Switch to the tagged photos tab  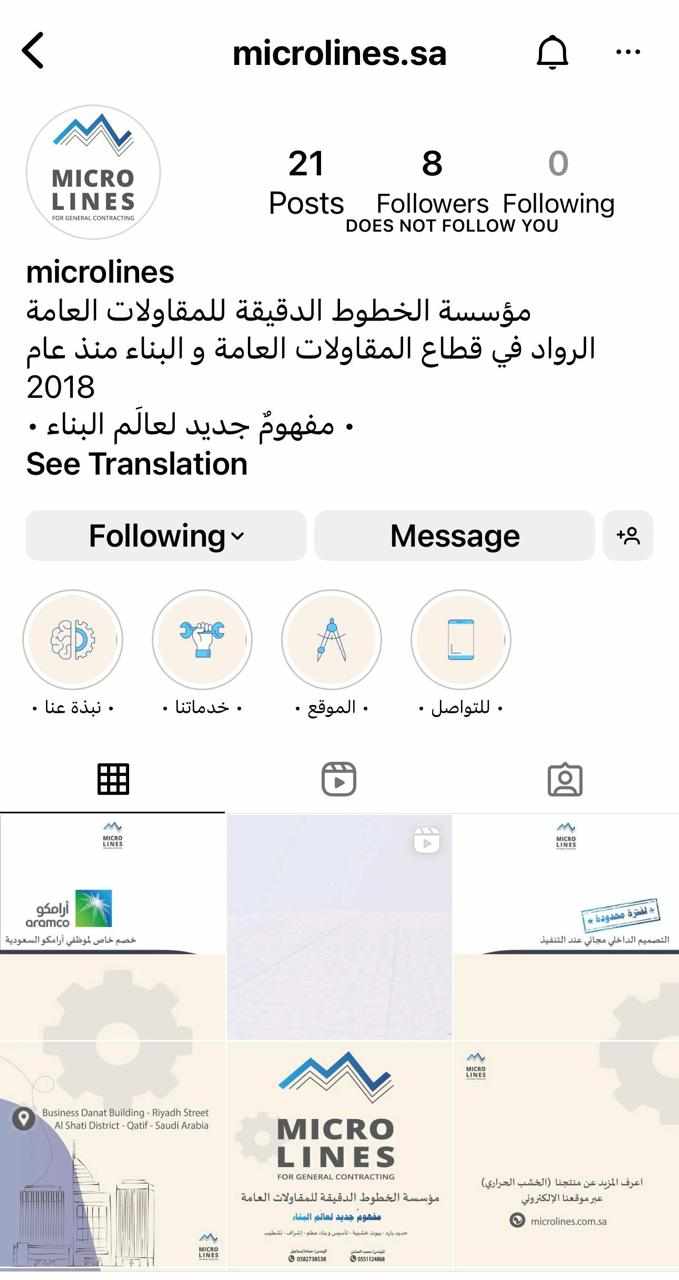565,779
